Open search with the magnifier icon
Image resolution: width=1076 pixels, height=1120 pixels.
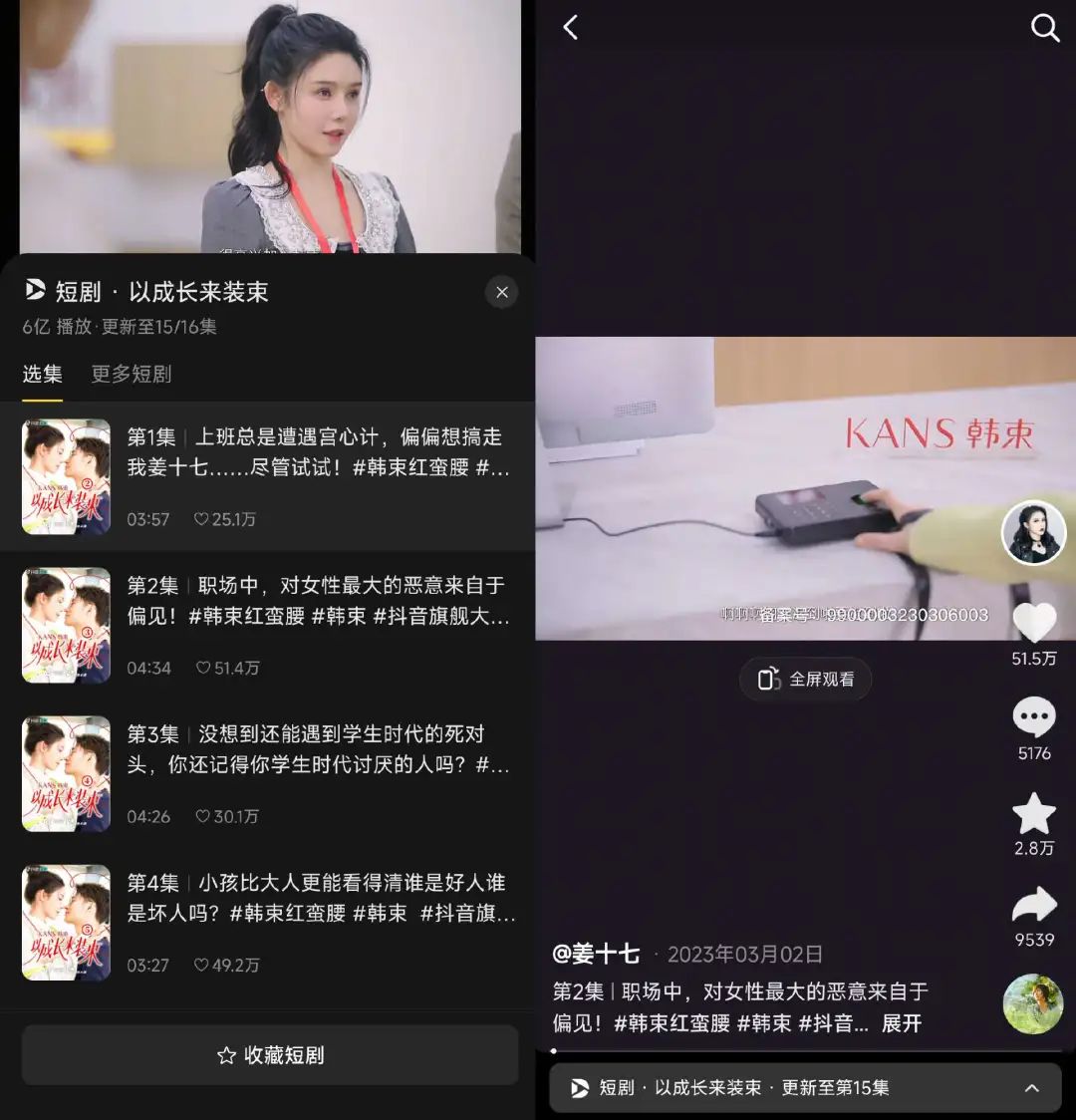[1044, 28]
